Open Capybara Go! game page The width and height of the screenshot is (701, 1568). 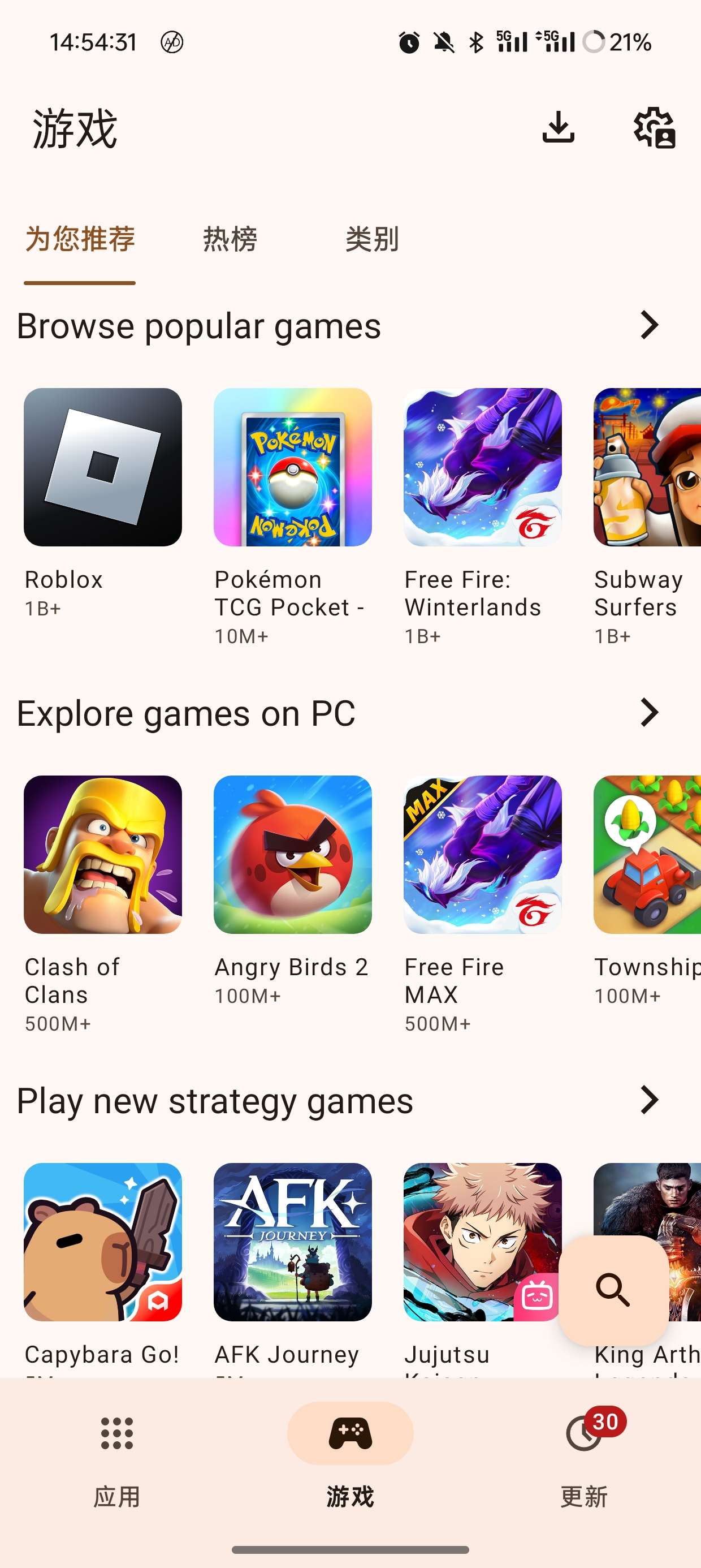(103, 1242)
